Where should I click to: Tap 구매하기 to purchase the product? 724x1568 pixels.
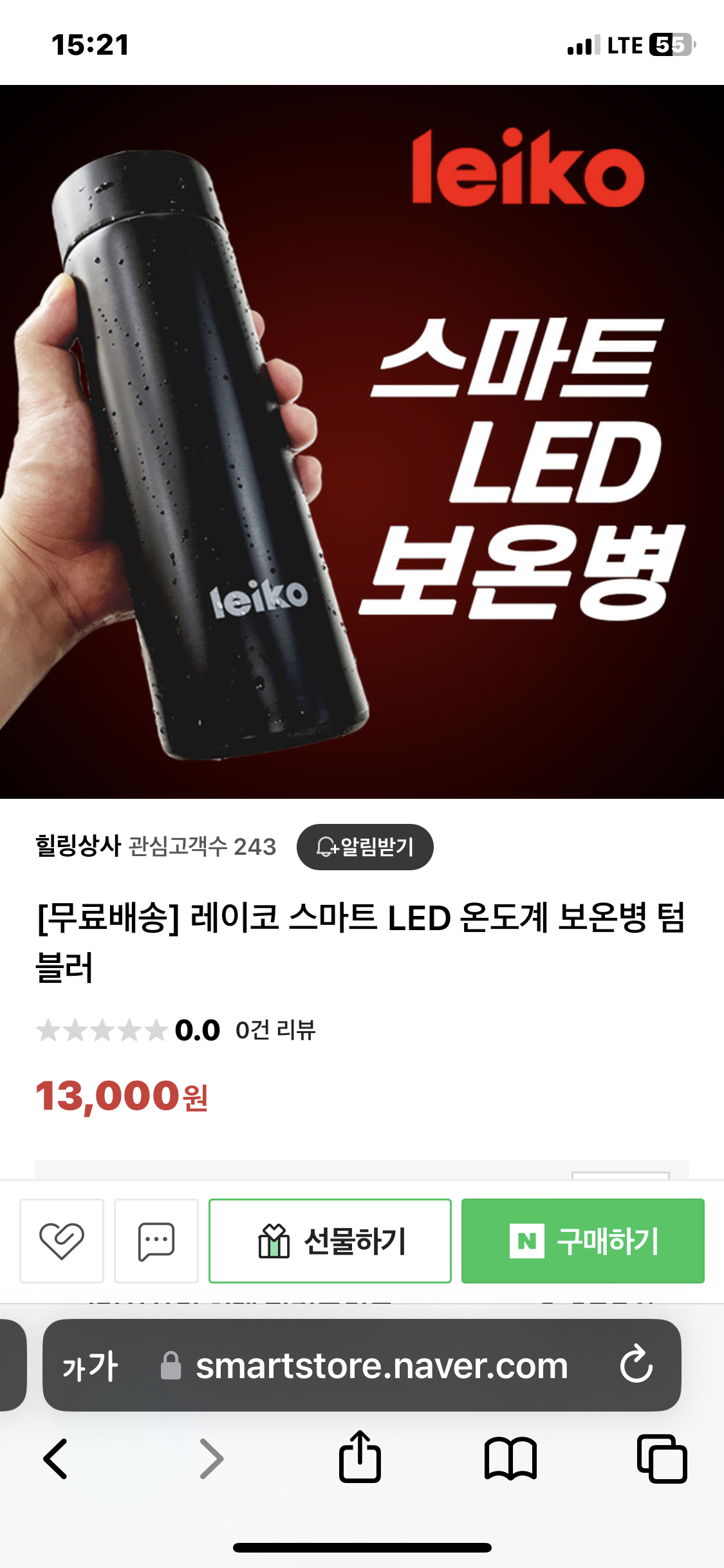click(x=582, y=1240)
